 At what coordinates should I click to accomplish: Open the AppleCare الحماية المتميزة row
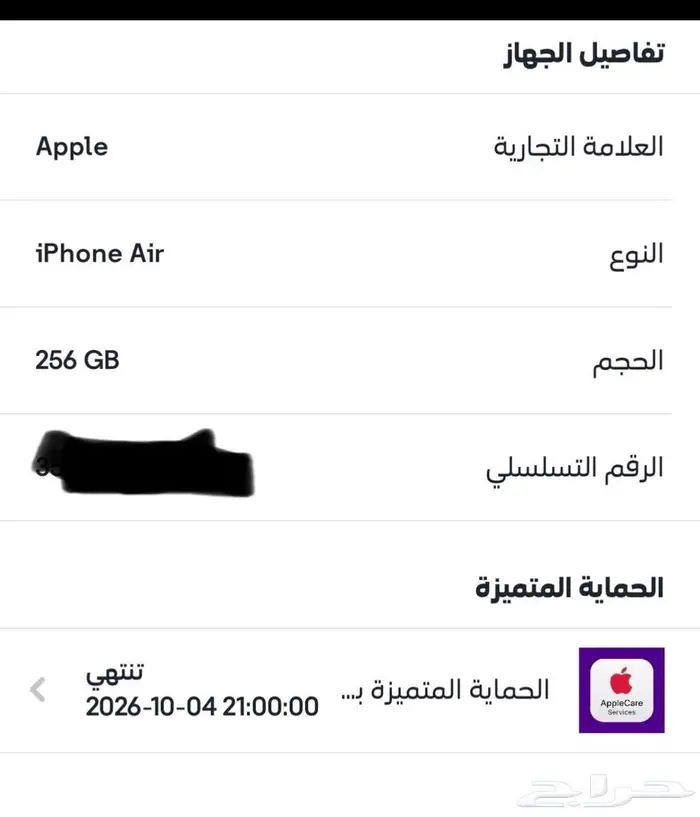pos(350,690)
